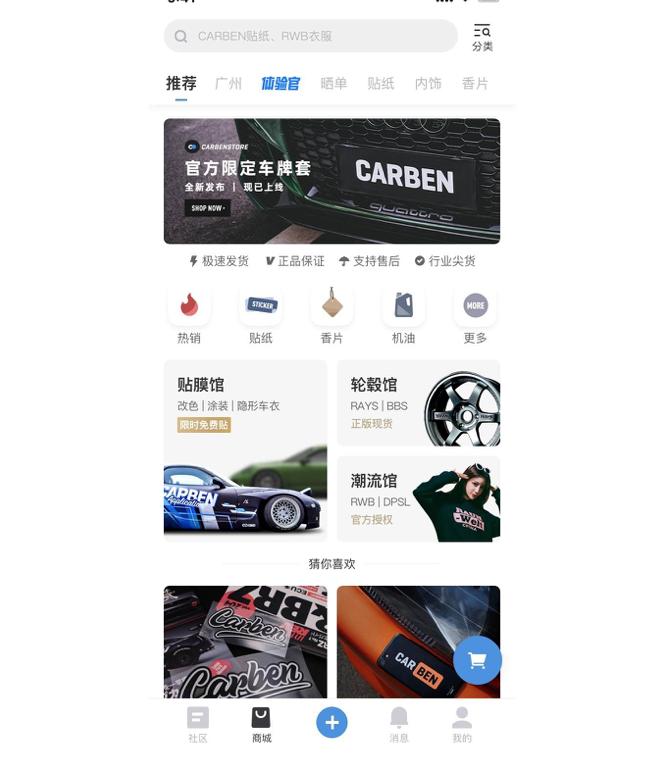Viewport: 656px width, 760px height.
Task: Open the 官方限定车牌套 banner
Action: click(x=331, y=181)
